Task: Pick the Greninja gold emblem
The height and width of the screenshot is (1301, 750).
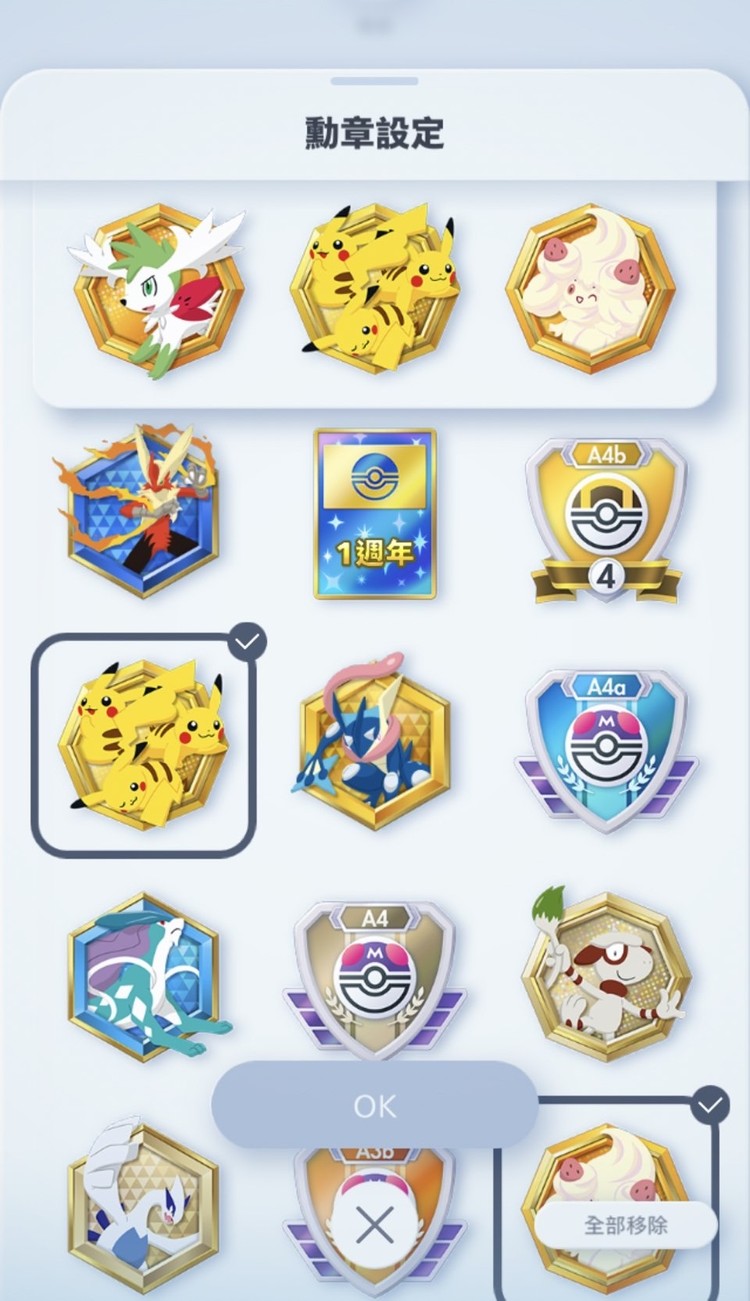Action: pos(375,743)
